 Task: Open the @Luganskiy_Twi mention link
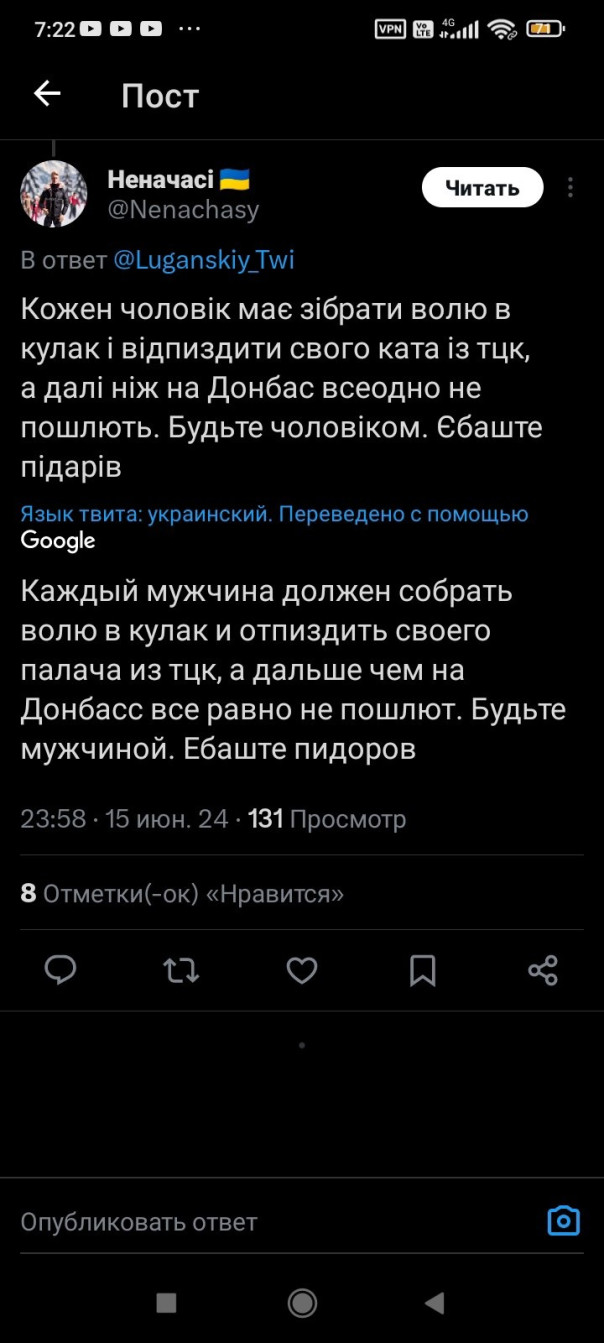pos(203,261)
